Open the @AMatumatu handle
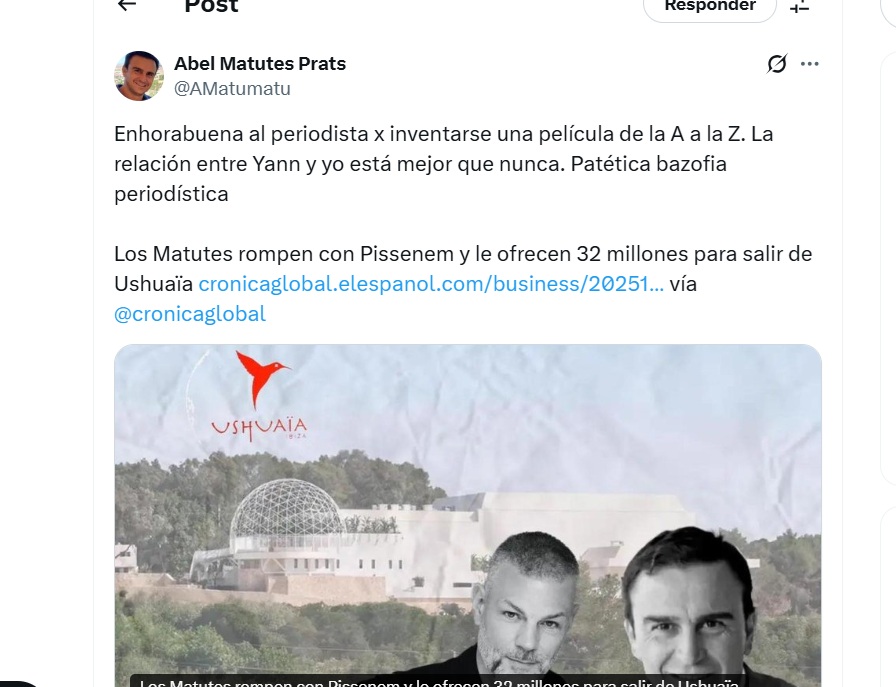Screen dimensions: 896x687 (x=233, y=89)
